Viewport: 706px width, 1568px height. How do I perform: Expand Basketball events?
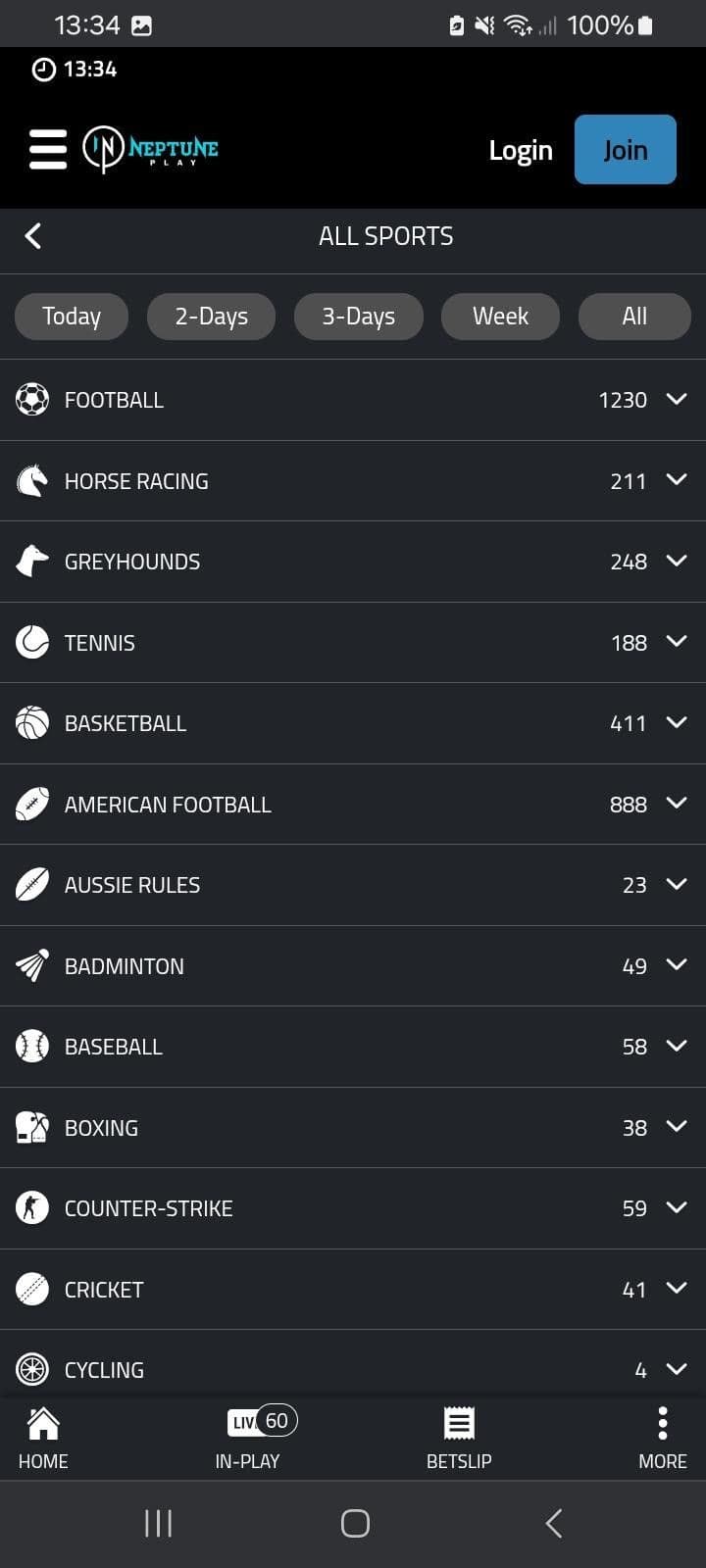(x=353, y=723)
